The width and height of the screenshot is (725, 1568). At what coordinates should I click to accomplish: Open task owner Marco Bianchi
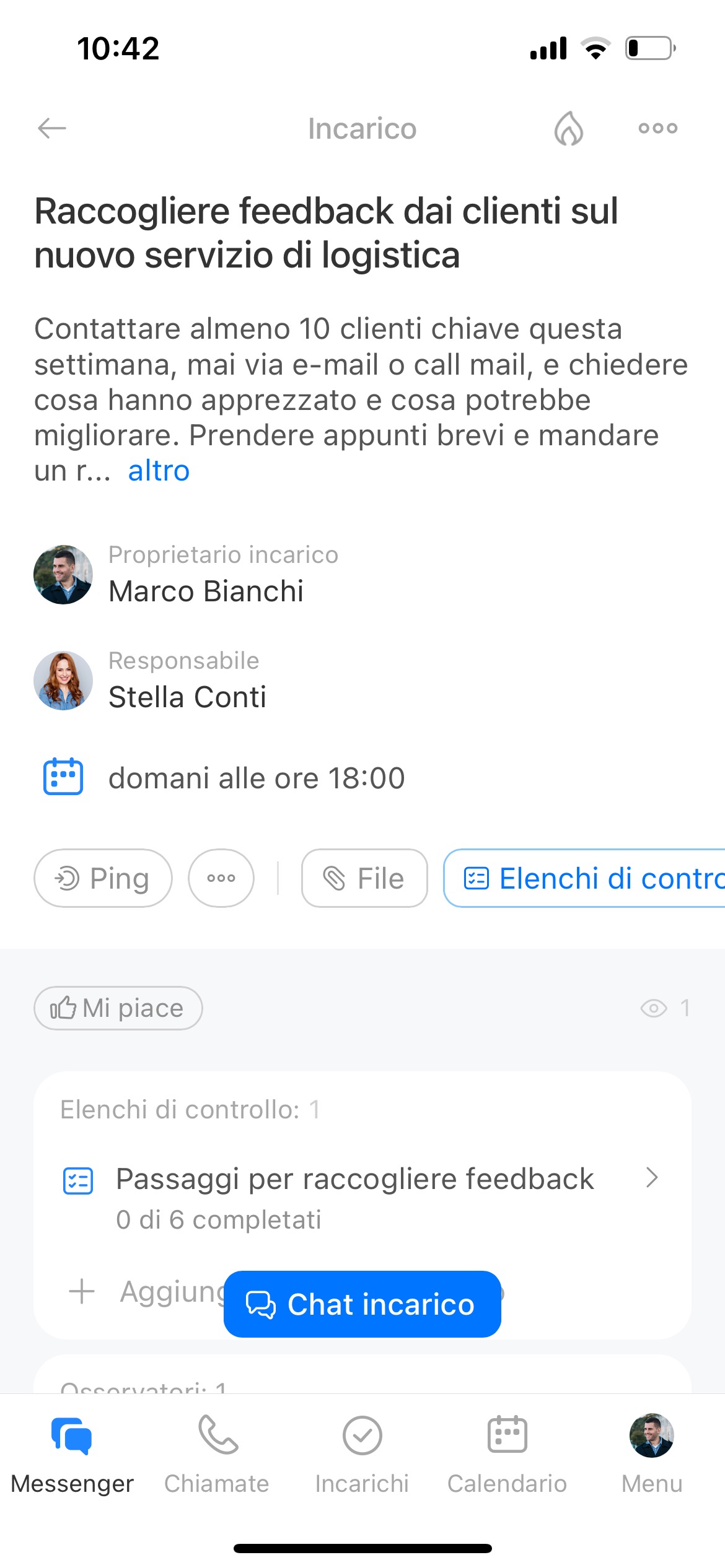(x=206, y=590)
